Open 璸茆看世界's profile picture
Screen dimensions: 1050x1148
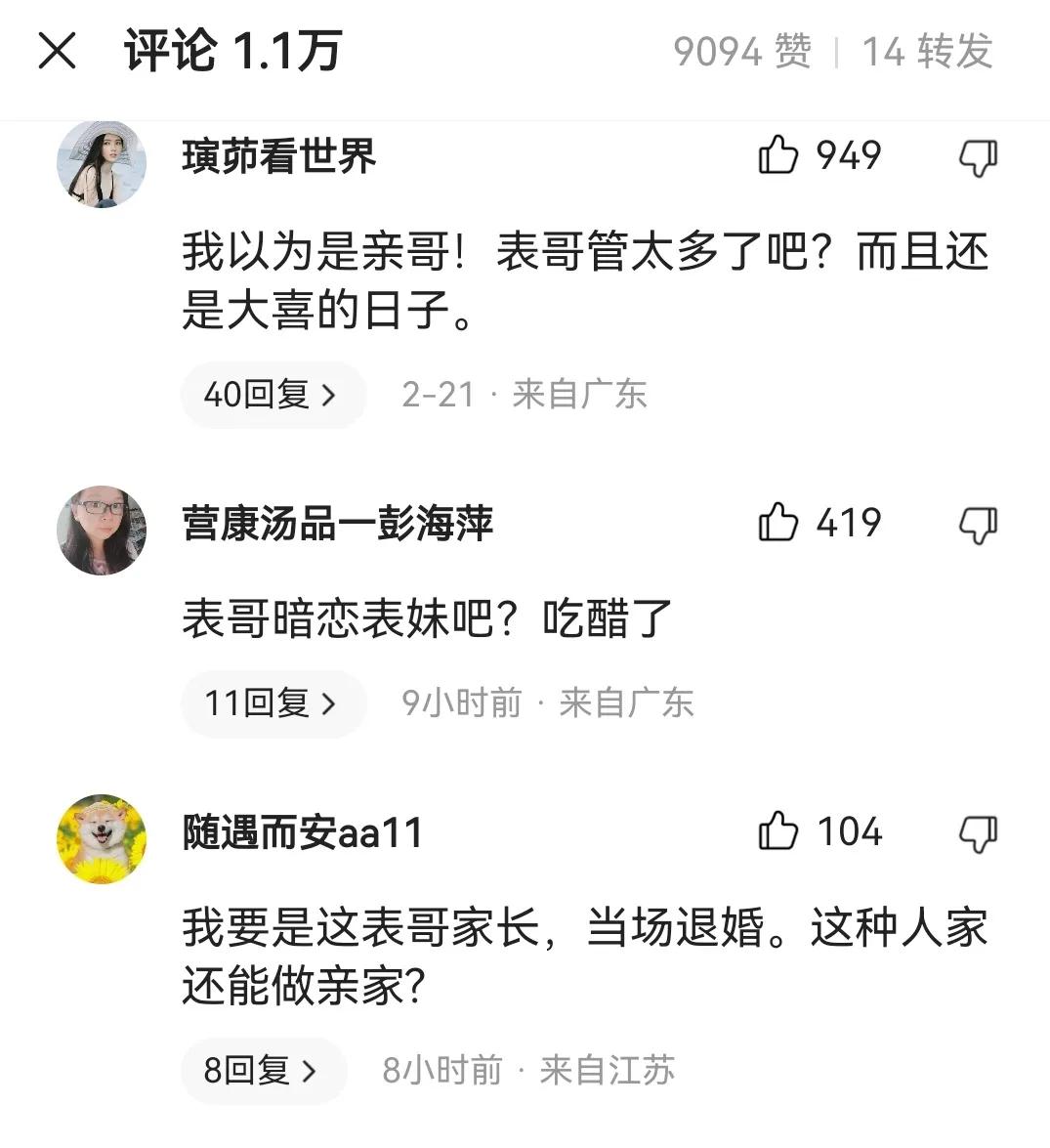coord(101,164)
